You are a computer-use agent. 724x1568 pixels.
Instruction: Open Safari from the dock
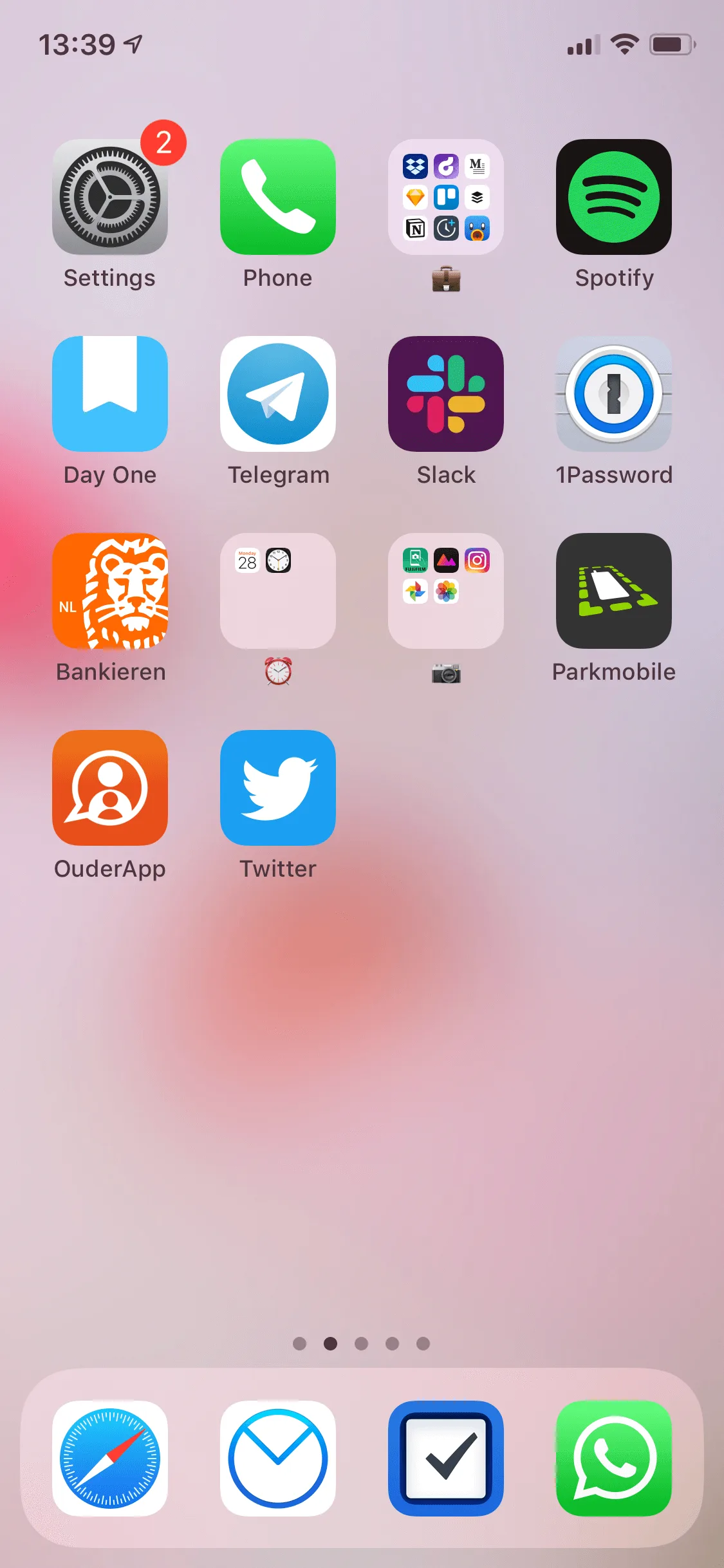coord(110,1459)
